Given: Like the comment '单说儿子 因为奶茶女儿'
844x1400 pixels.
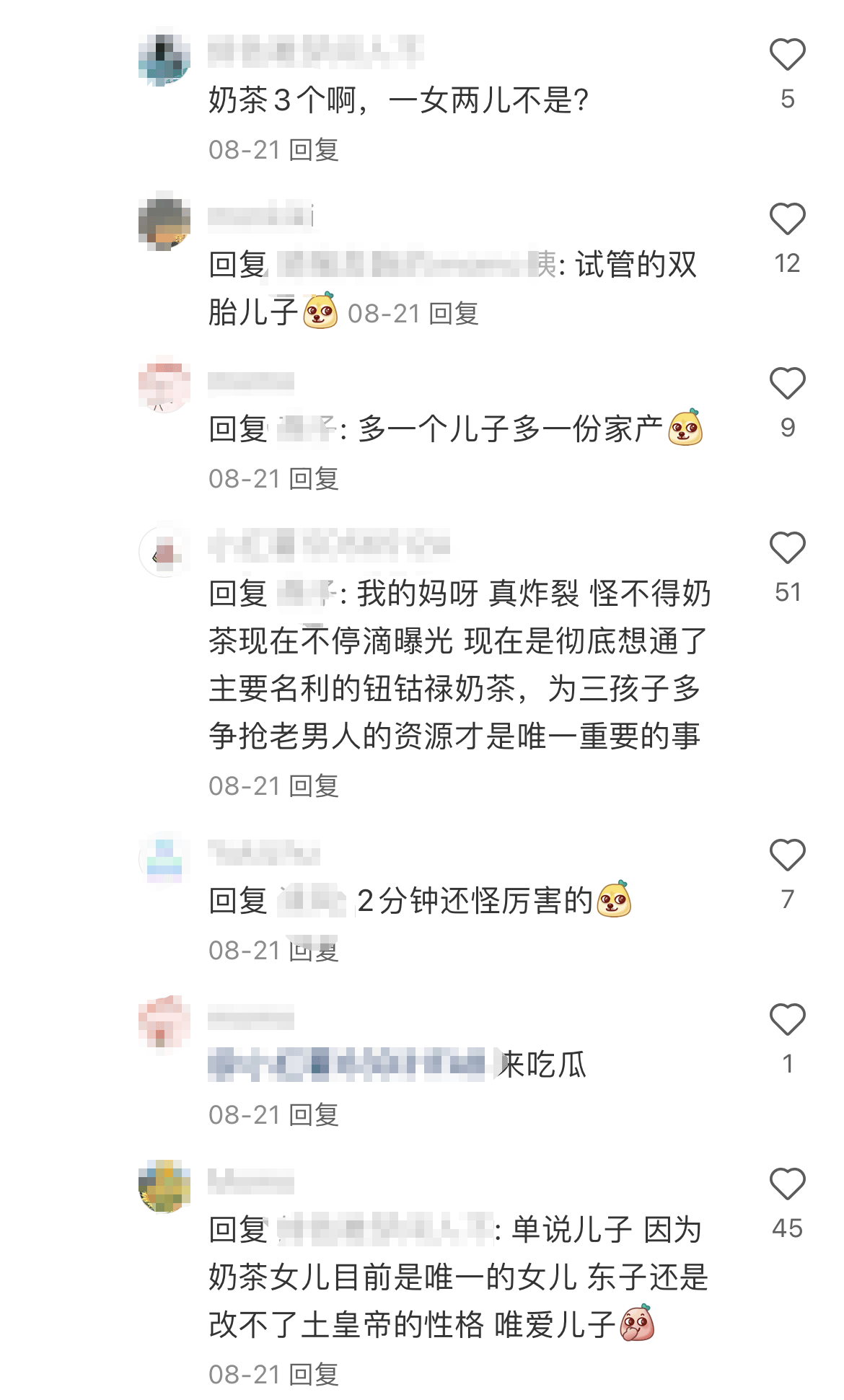Looking at the screenshot, I should tap(787, 1185).
